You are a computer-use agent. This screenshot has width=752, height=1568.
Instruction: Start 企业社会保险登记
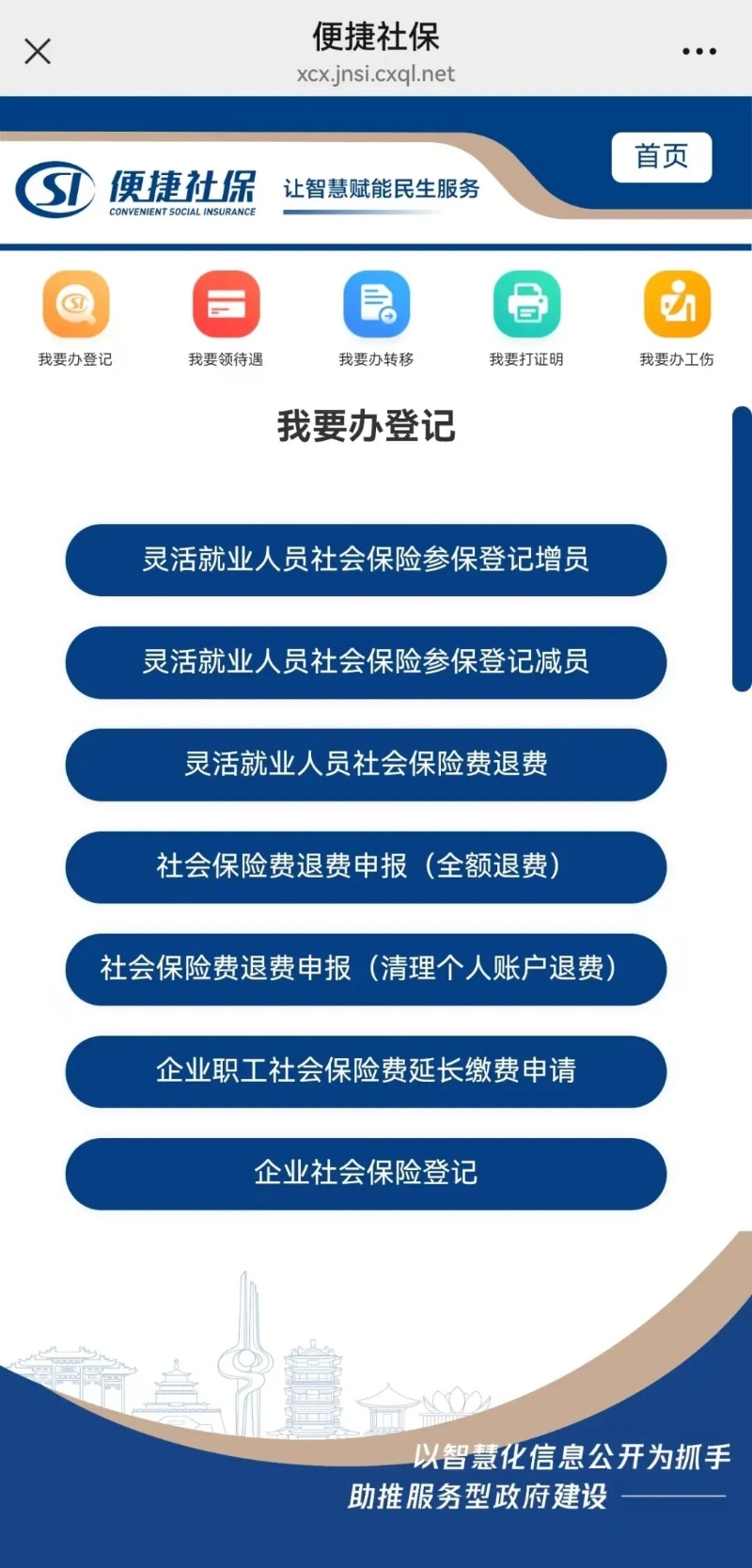(366, 1173)
